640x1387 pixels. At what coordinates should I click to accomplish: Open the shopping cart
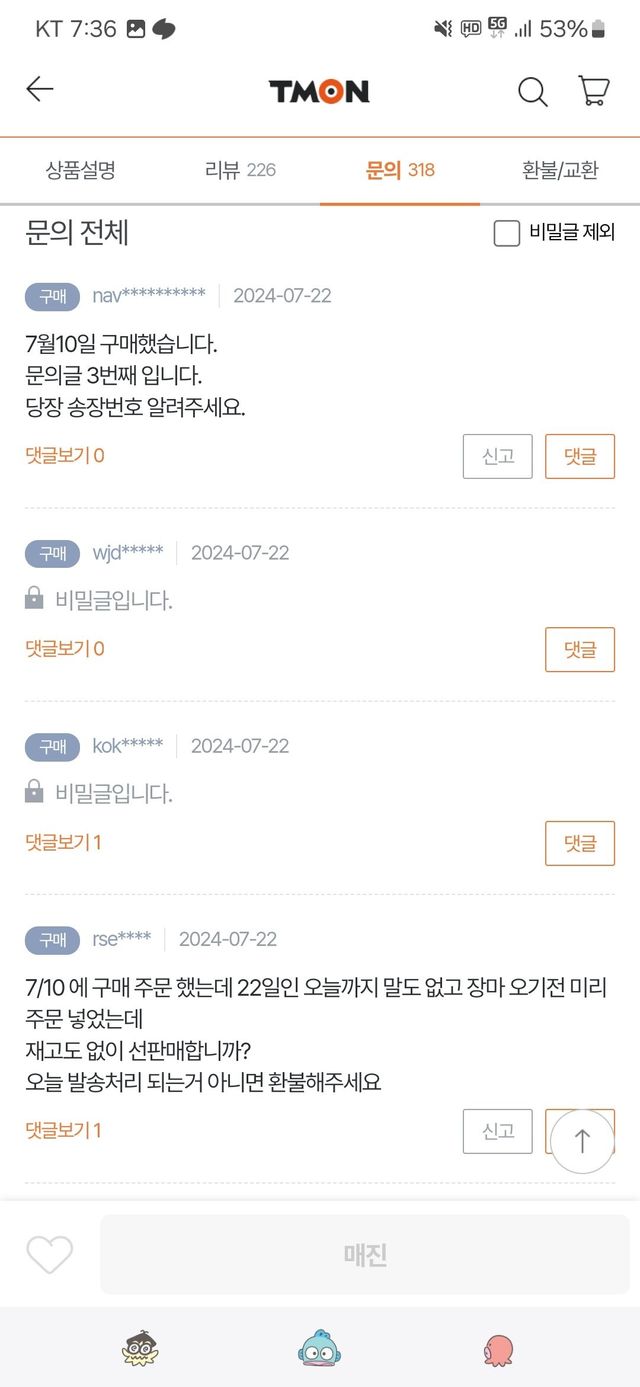click(x=594, y=91)
